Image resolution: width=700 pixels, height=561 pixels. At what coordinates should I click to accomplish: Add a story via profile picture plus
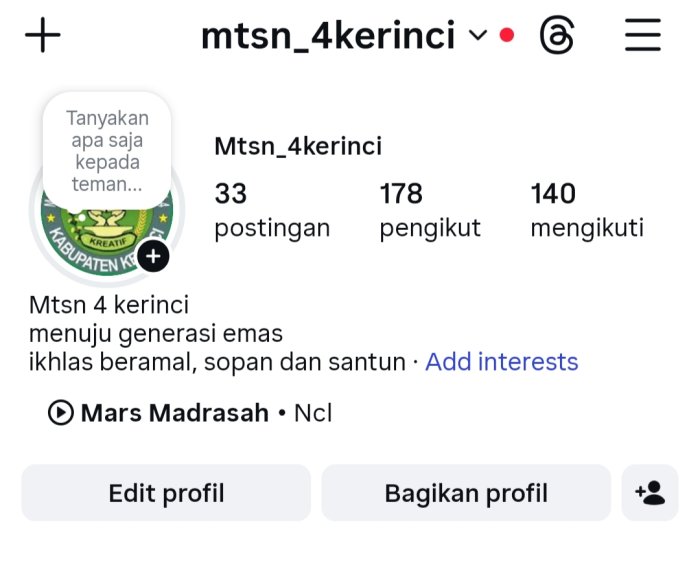pos(152,257)
